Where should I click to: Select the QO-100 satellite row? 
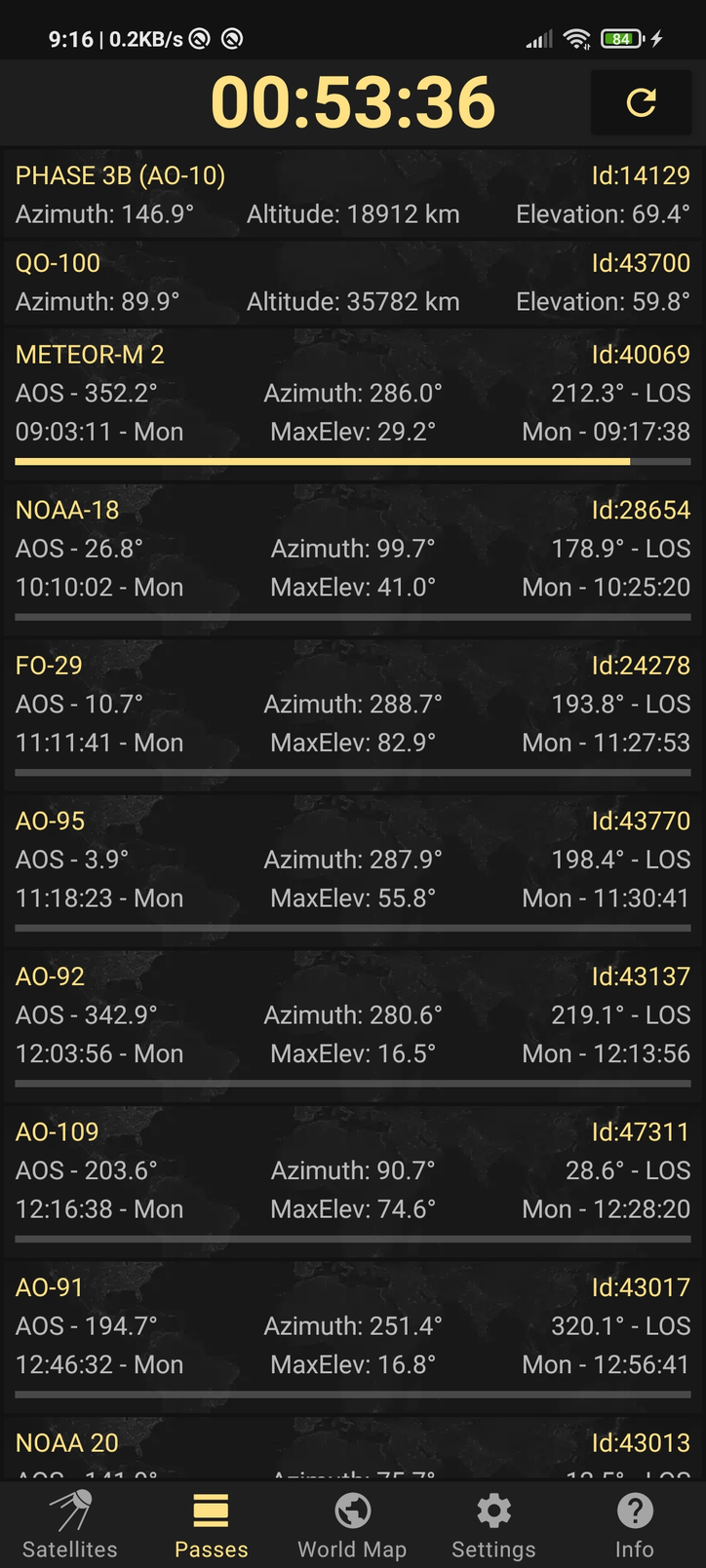click(x=353, y=282)
